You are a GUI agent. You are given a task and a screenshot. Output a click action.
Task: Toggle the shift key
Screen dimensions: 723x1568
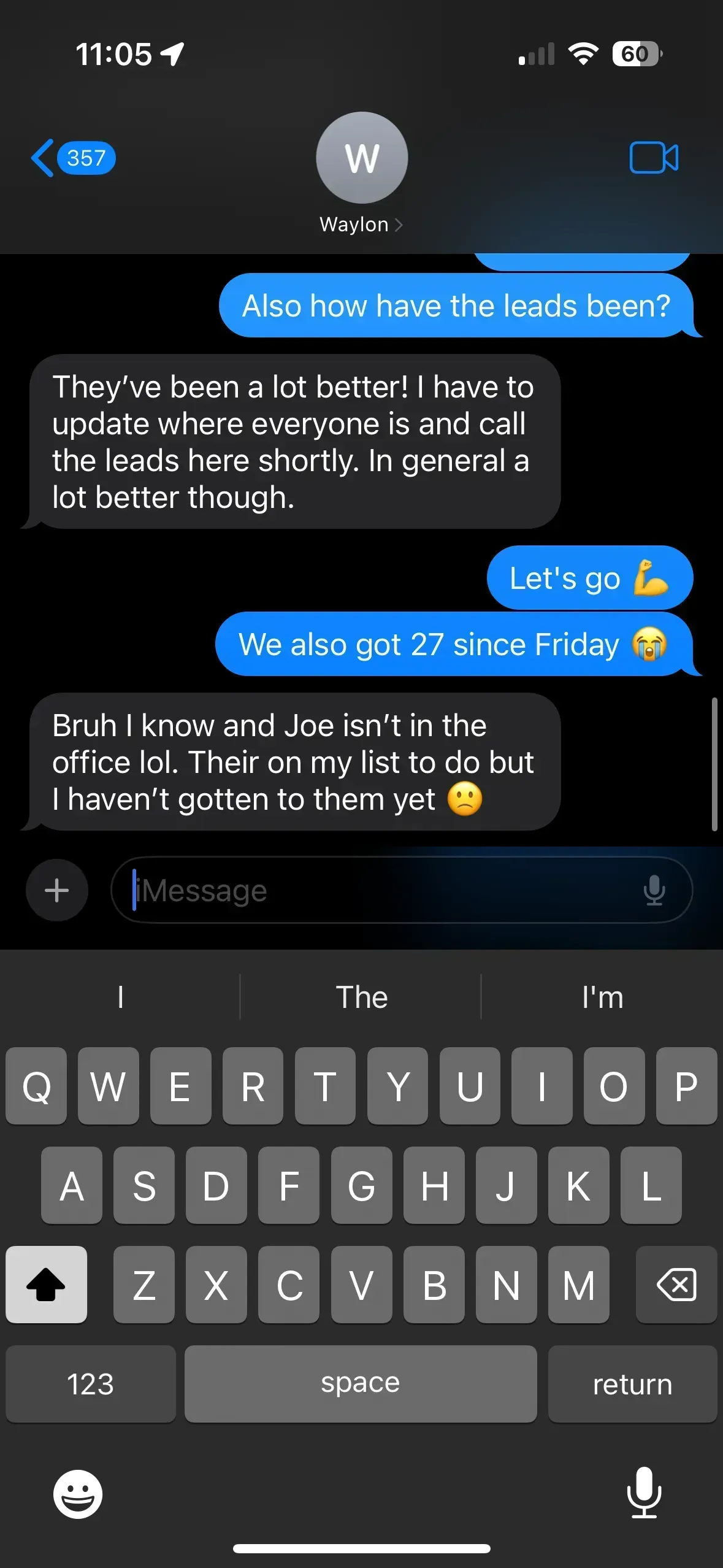point(47,1285)
